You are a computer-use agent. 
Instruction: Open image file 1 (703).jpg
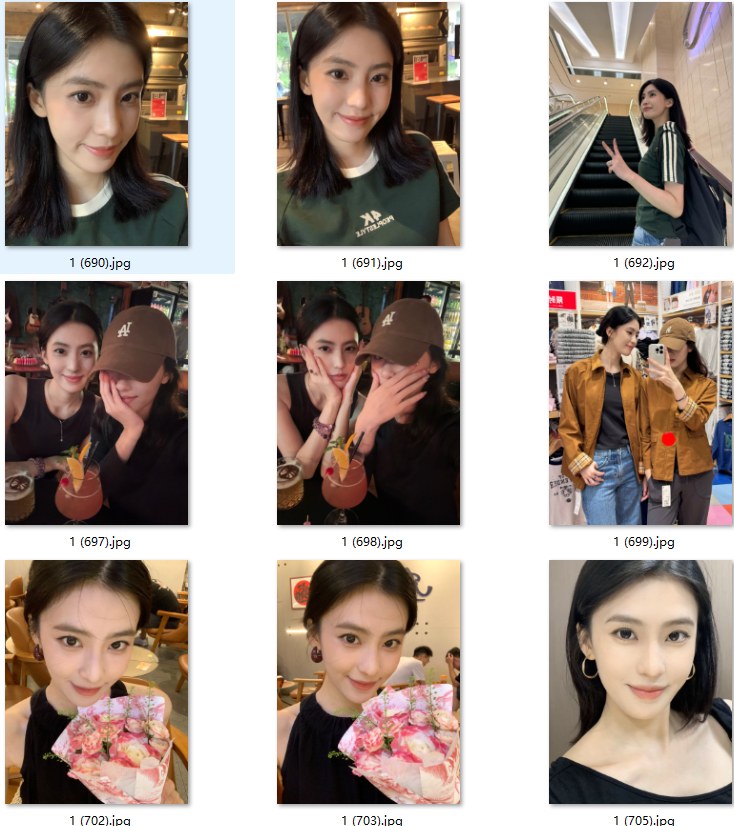pos(368,682)
